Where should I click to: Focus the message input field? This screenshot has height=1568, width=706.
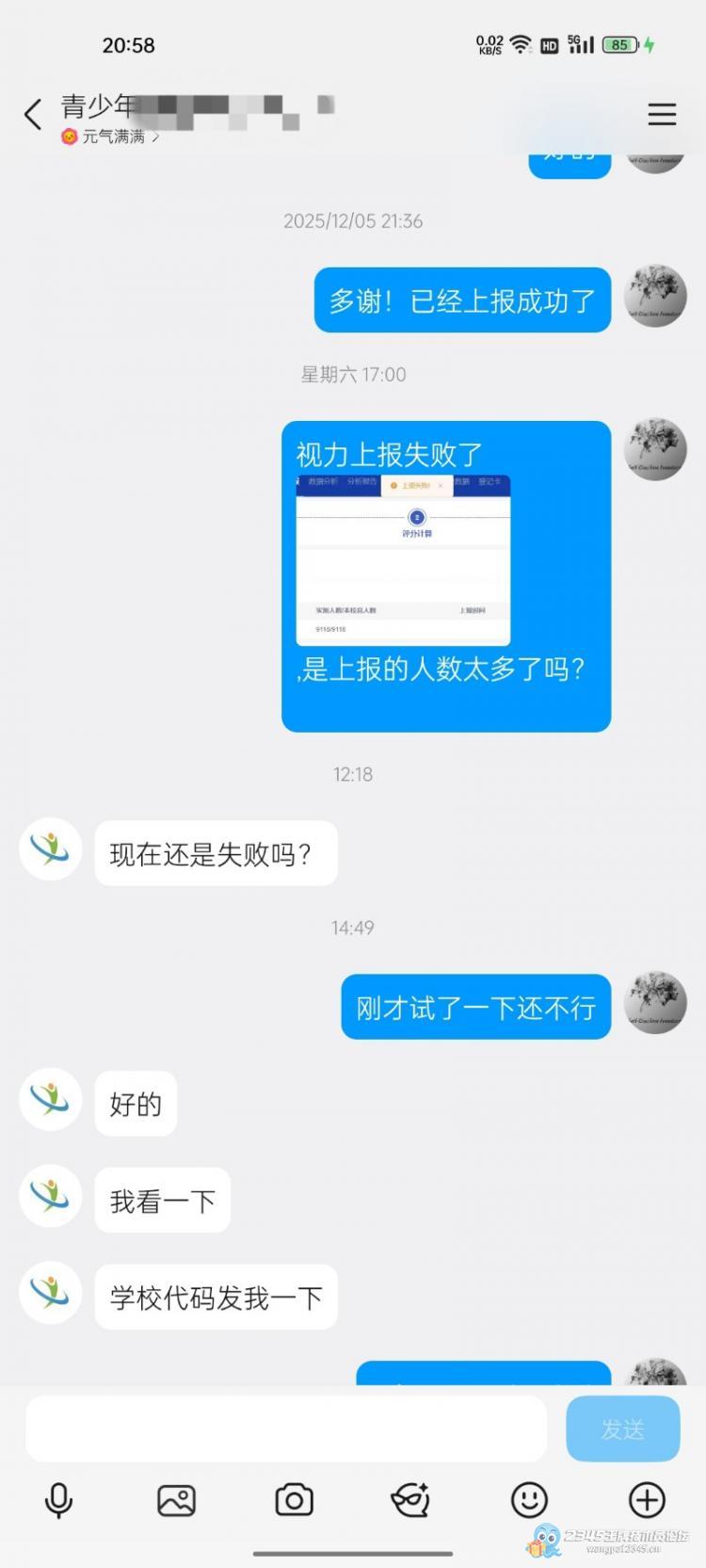click(x=286, y=1429)
